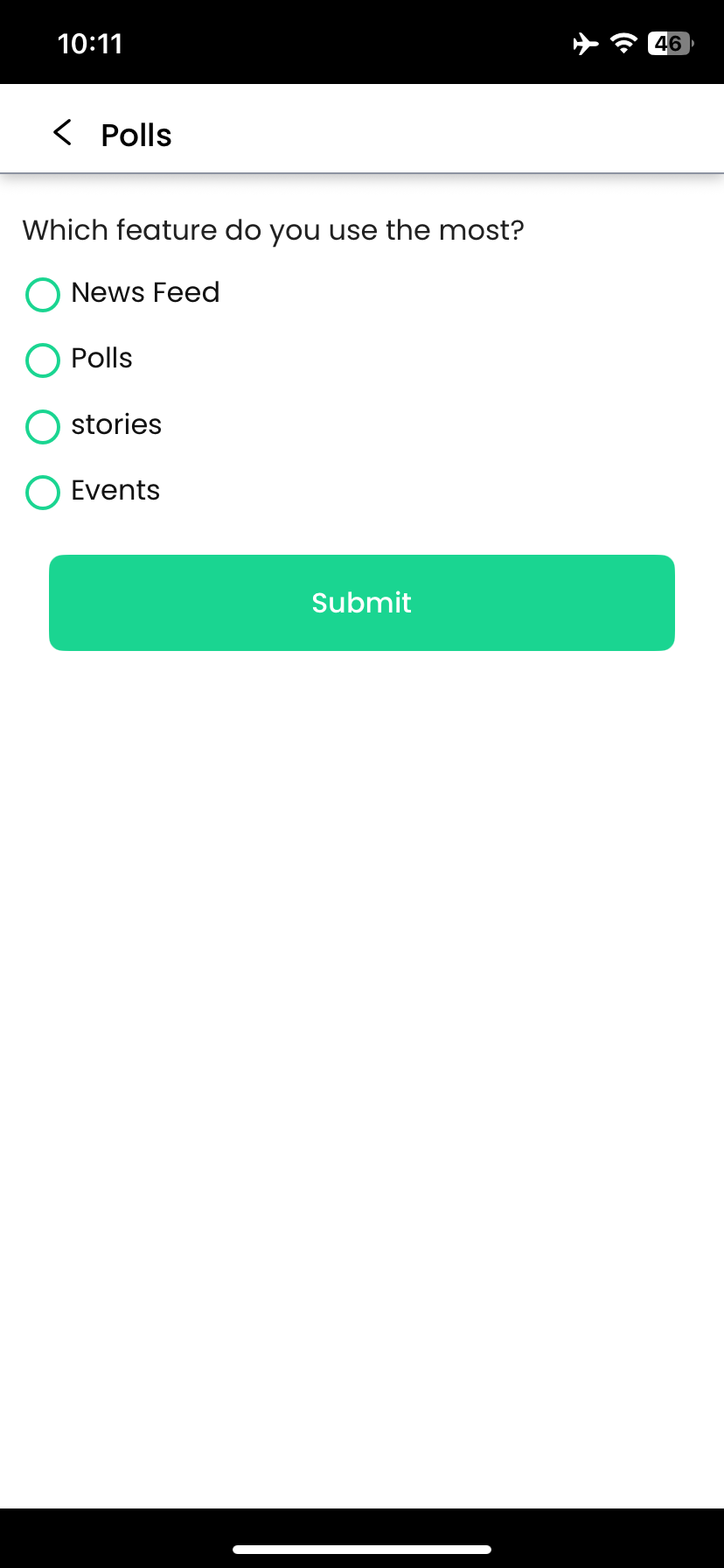
Task: Choose Polls as your answer
Action: [43, 360]
